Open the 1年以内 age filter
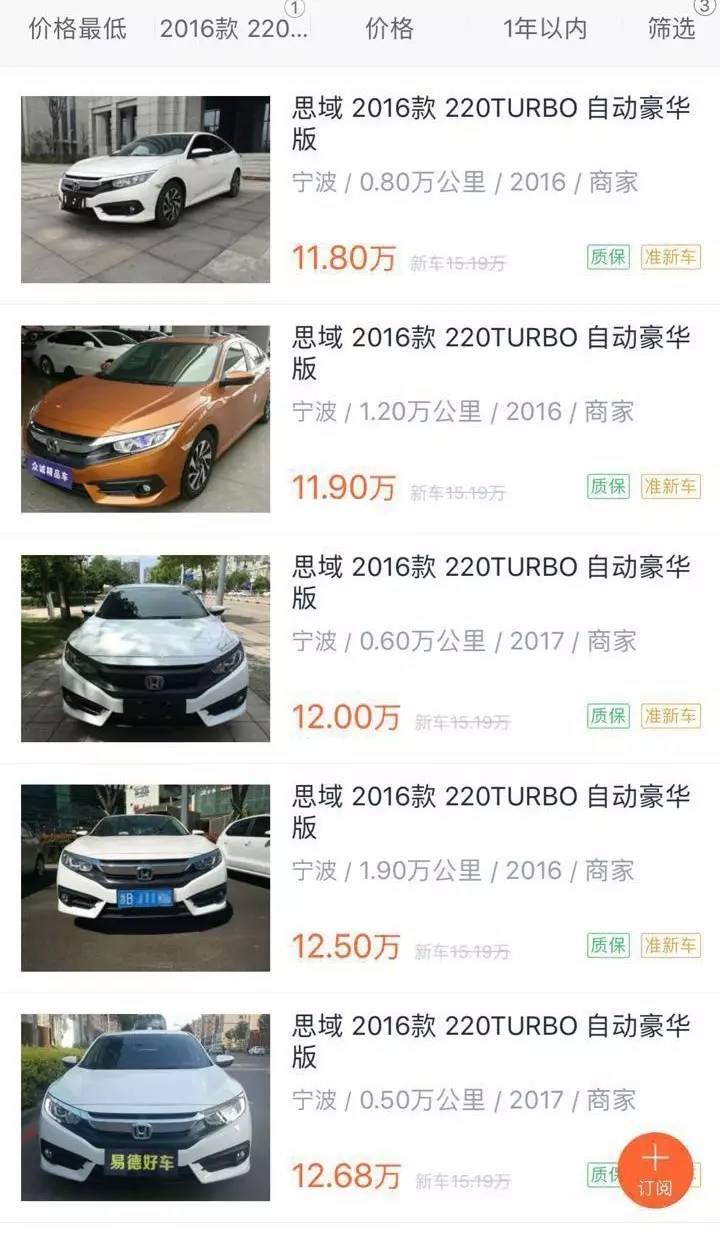Screen dimensions: 720x1235 545,29
